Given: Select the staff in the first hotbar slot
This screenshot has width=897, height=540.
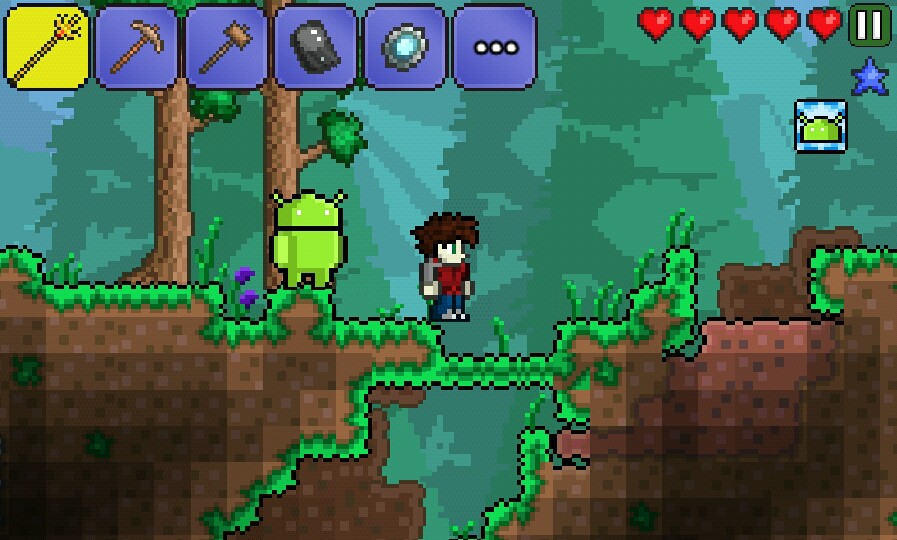Looking at the screenshot, I should coord(47,47).
